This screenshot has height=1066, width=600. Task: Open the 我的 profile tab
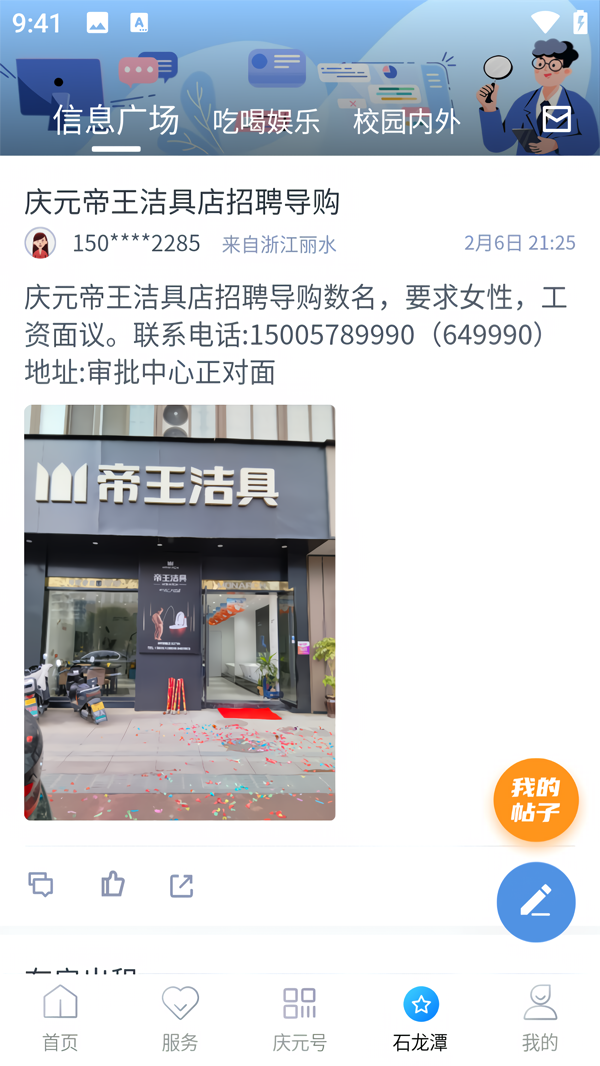click(540, 1018)
